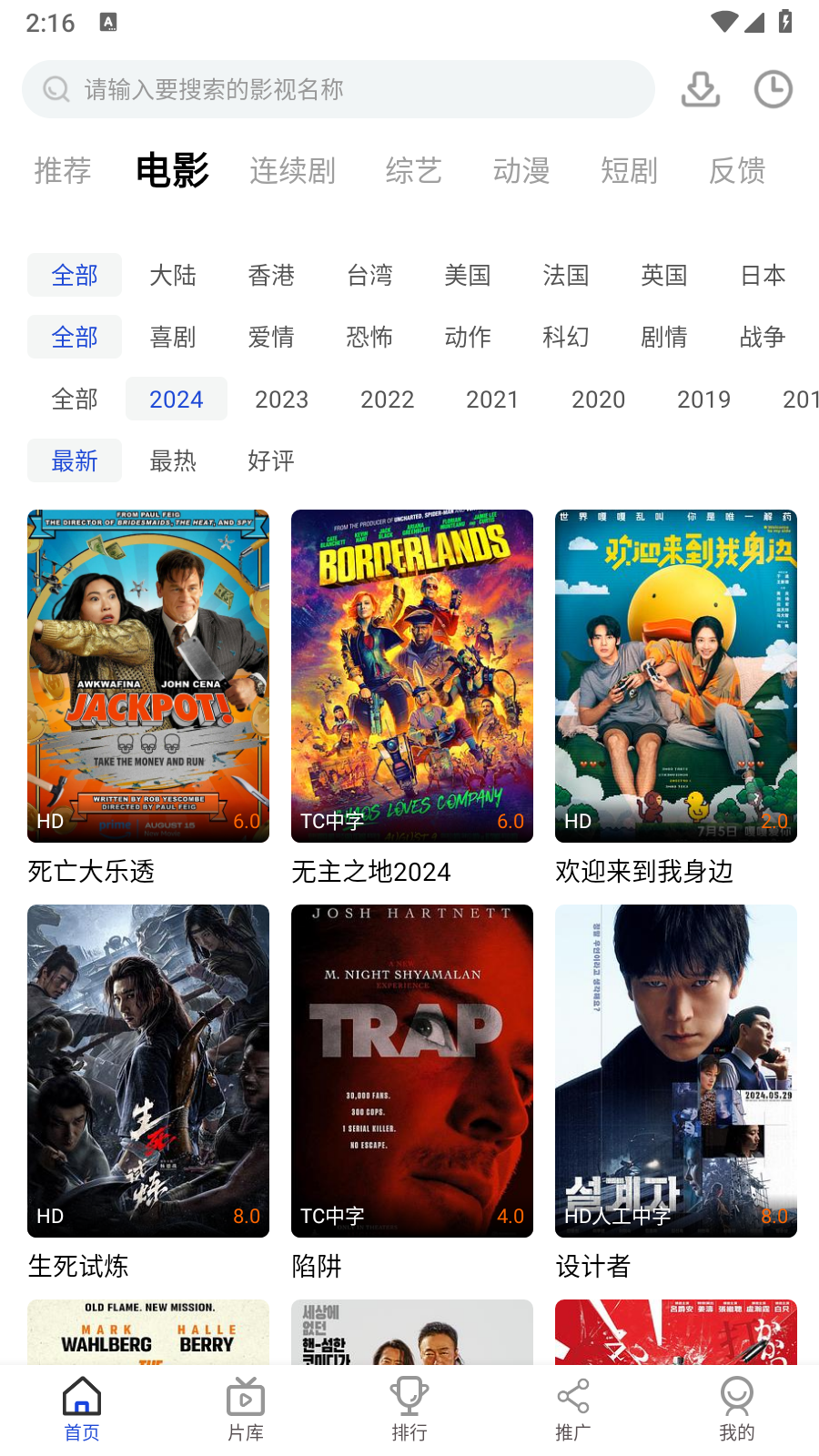
Task: Sort results by 最热 hottest
Action: pos(173,460)
